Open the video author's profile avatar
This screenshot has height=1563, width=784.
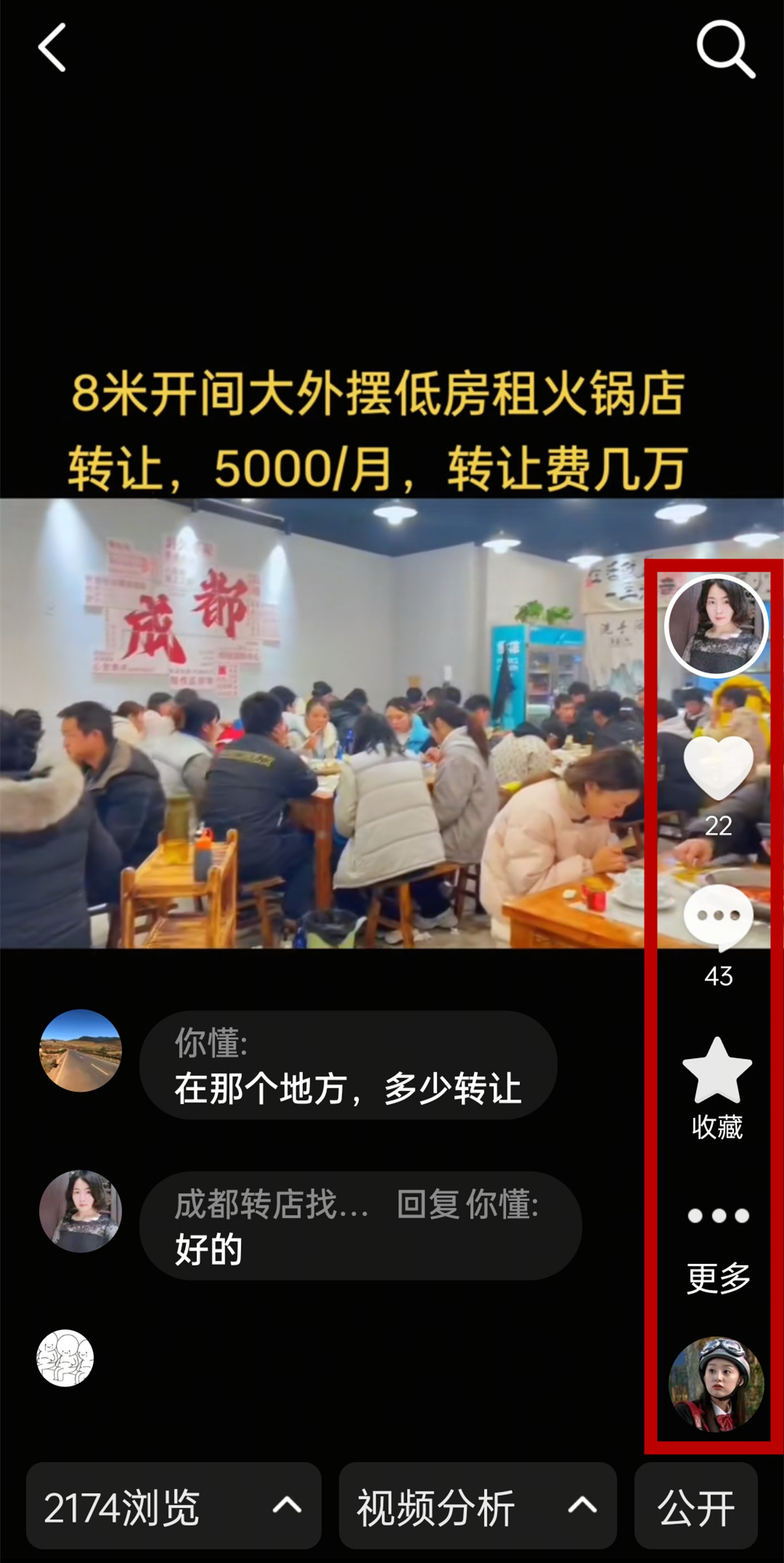pos(716,626)
